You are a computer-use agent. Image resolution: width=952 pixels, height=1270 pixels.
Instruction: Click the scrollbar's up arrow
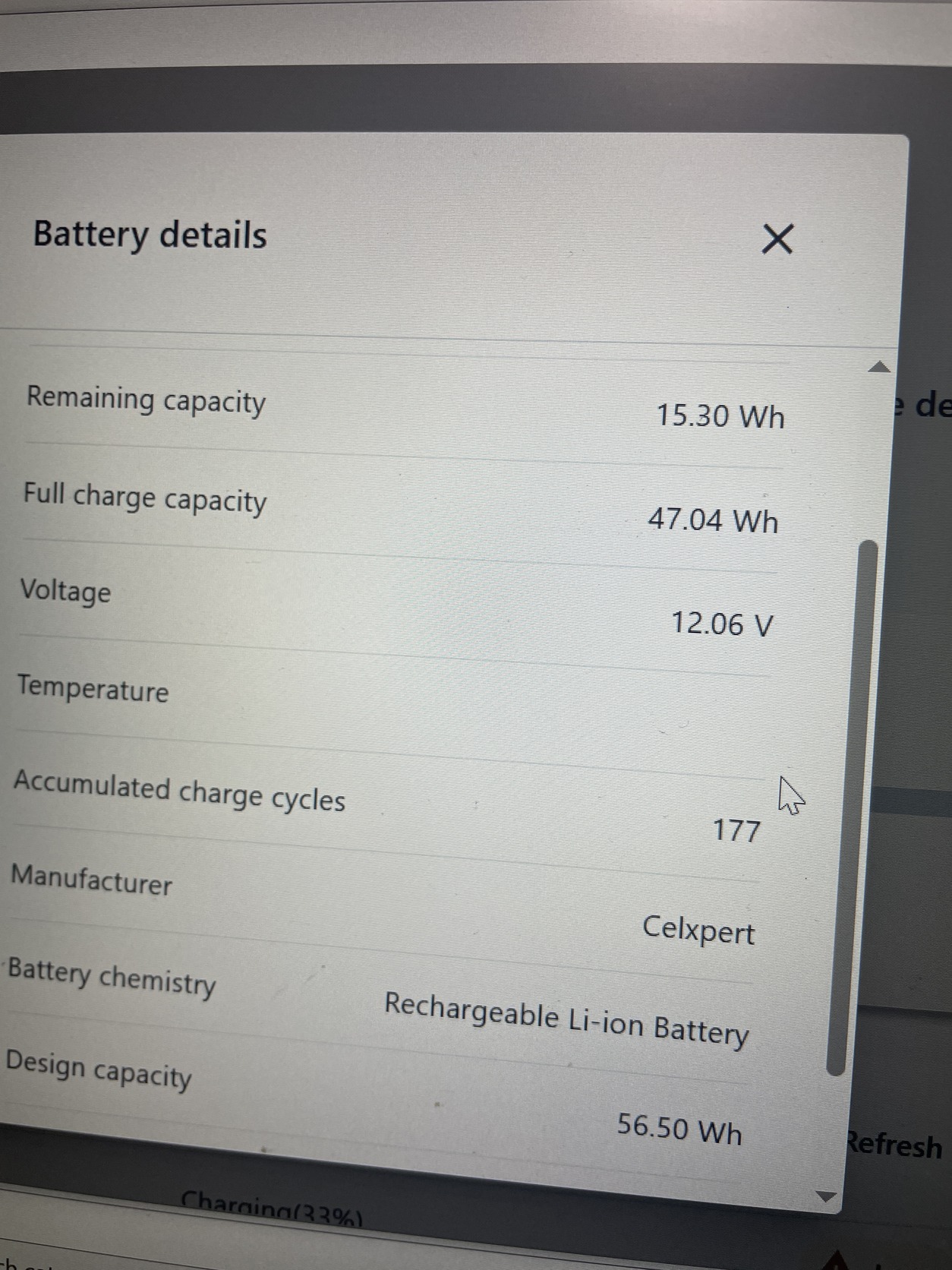[878, 368]
